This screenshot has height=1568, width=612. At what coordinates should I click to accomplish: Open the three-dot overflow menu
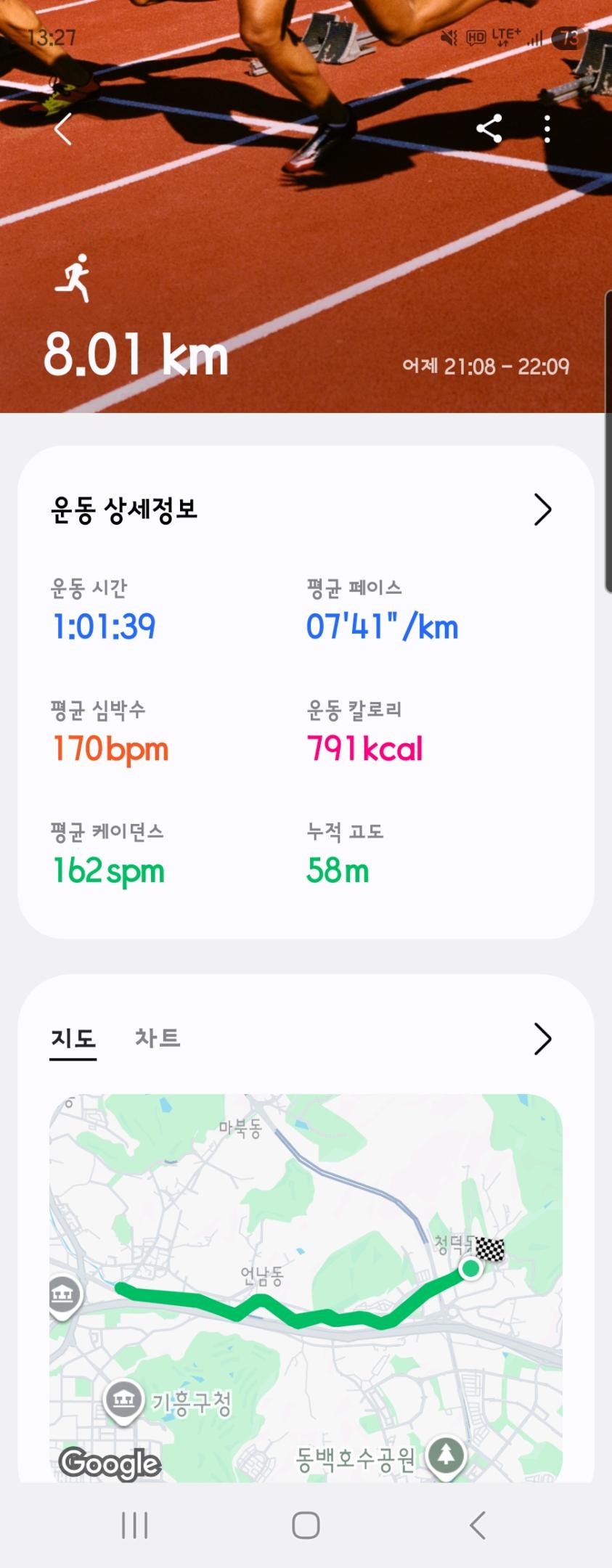[x=547, y=129]
